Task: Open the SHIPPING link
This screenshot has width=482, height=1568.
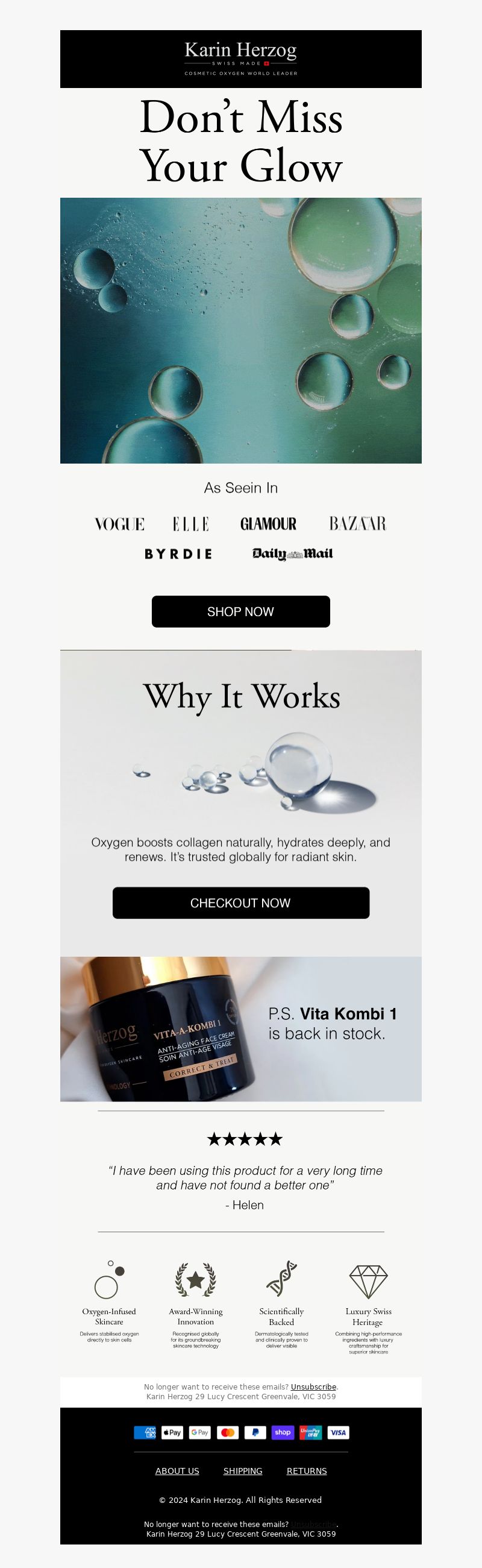Action: coord(243,1470)
